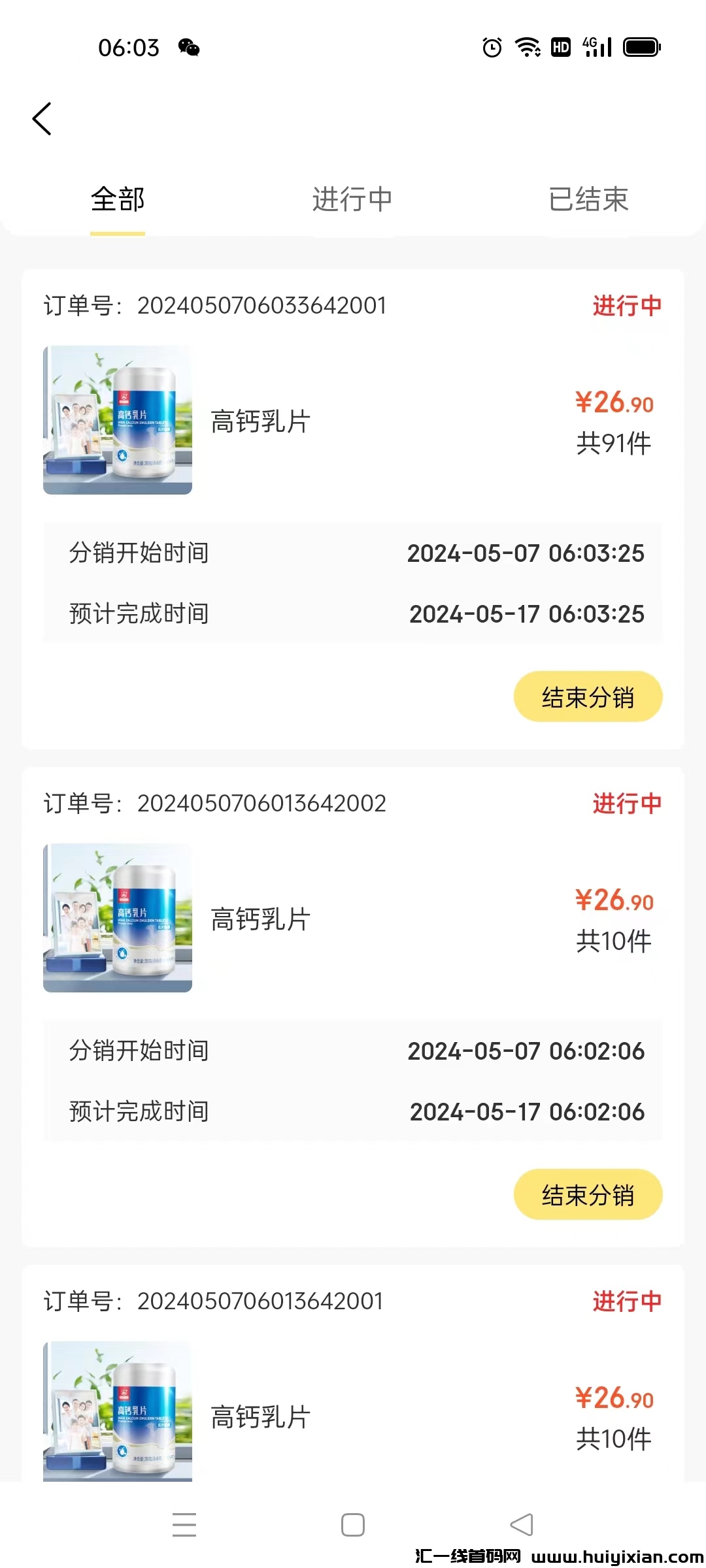Image resolution: width=706 pixels, height=1568 pixels.
Task: Switch to the 已结束 tab
Action: [x=588, y=199]
